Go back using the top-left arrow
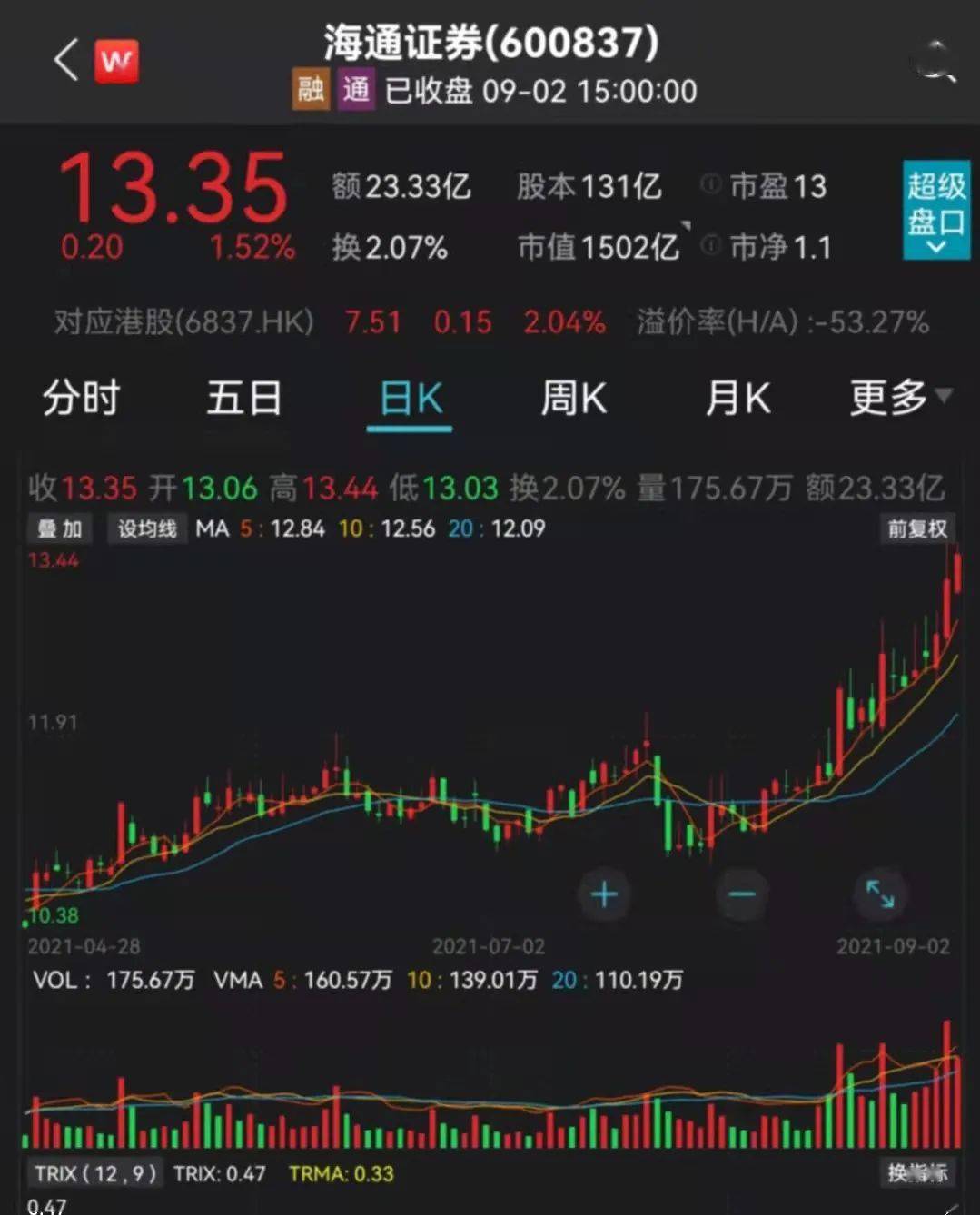 point(66,62)
